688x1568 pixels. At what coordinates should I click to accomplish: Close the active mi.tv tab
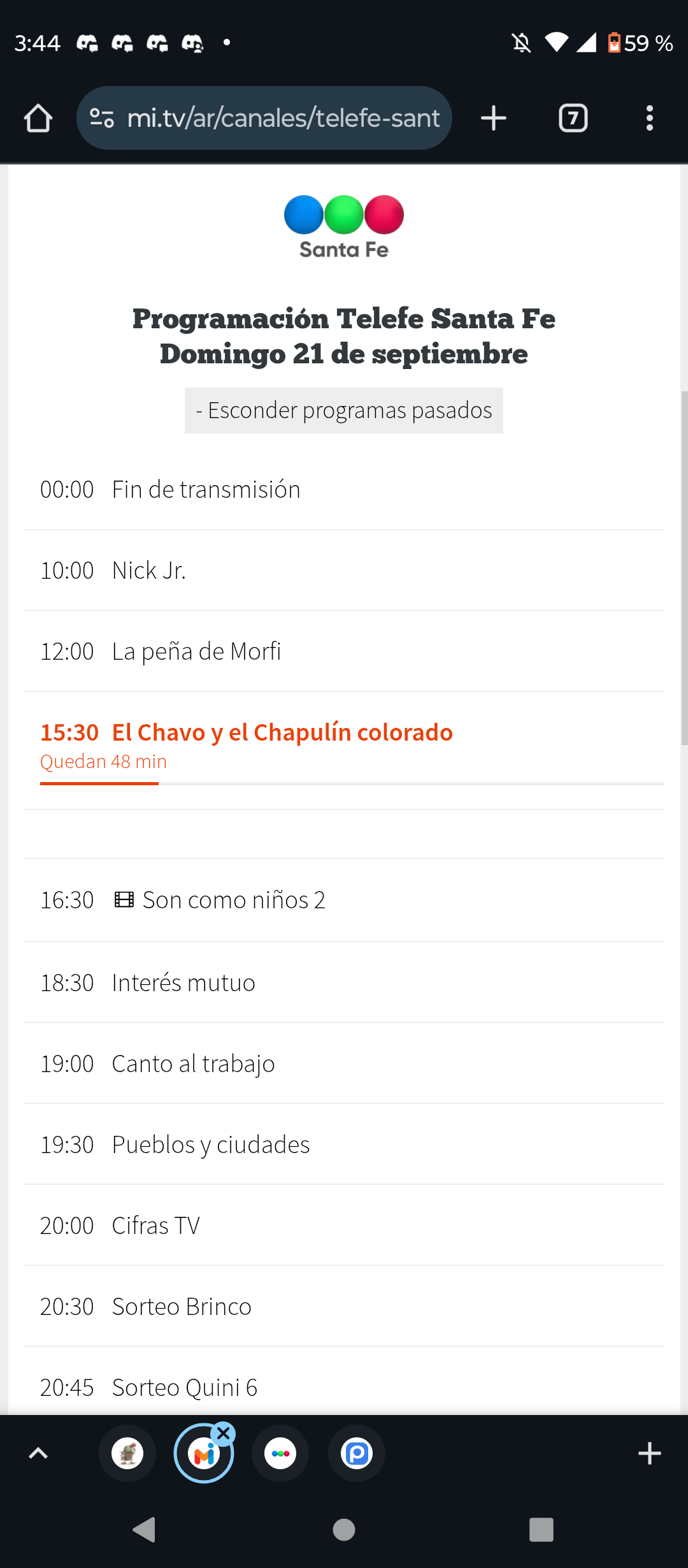click(x=224, y=1434)
